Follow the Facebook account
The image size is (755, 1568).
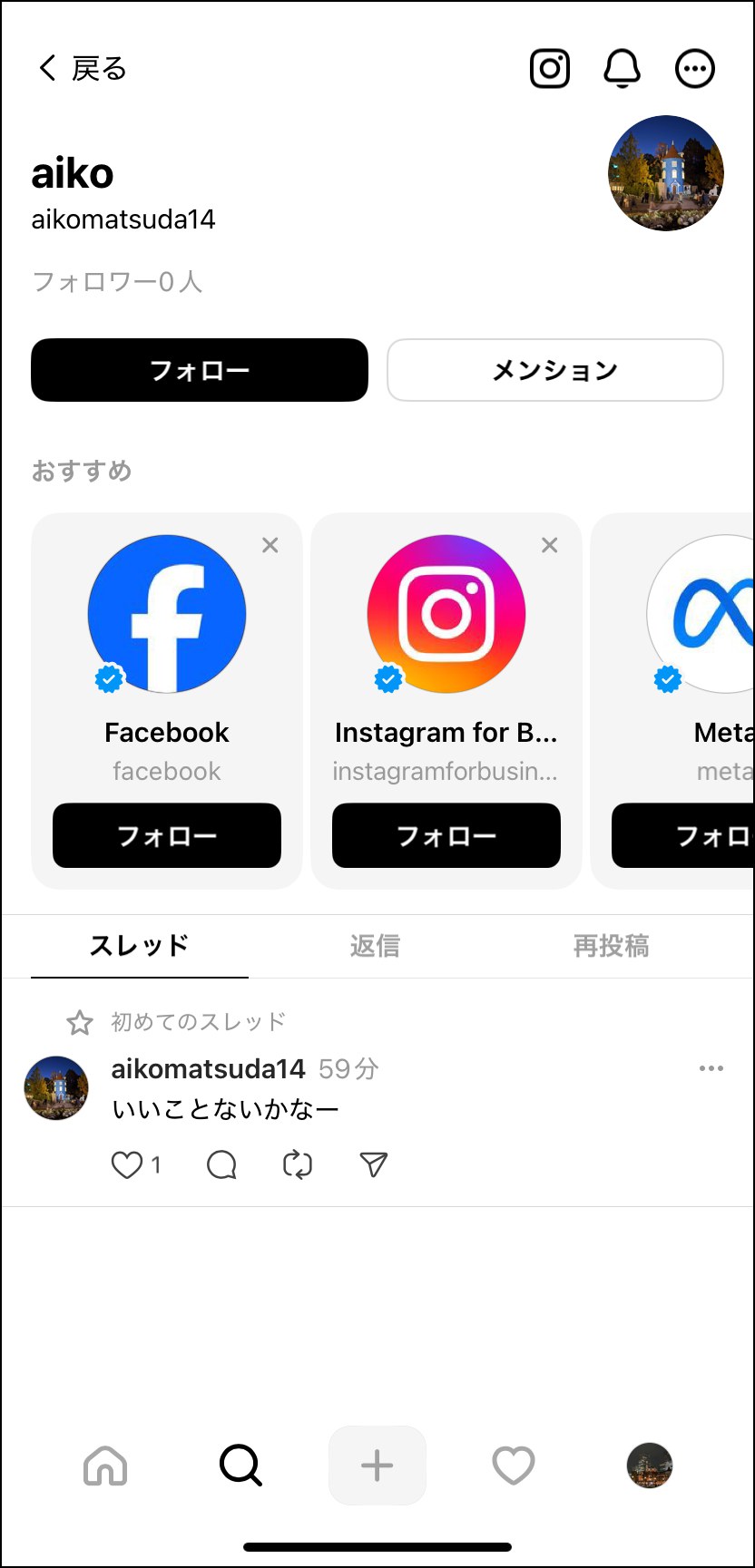(x=167, y=835)
